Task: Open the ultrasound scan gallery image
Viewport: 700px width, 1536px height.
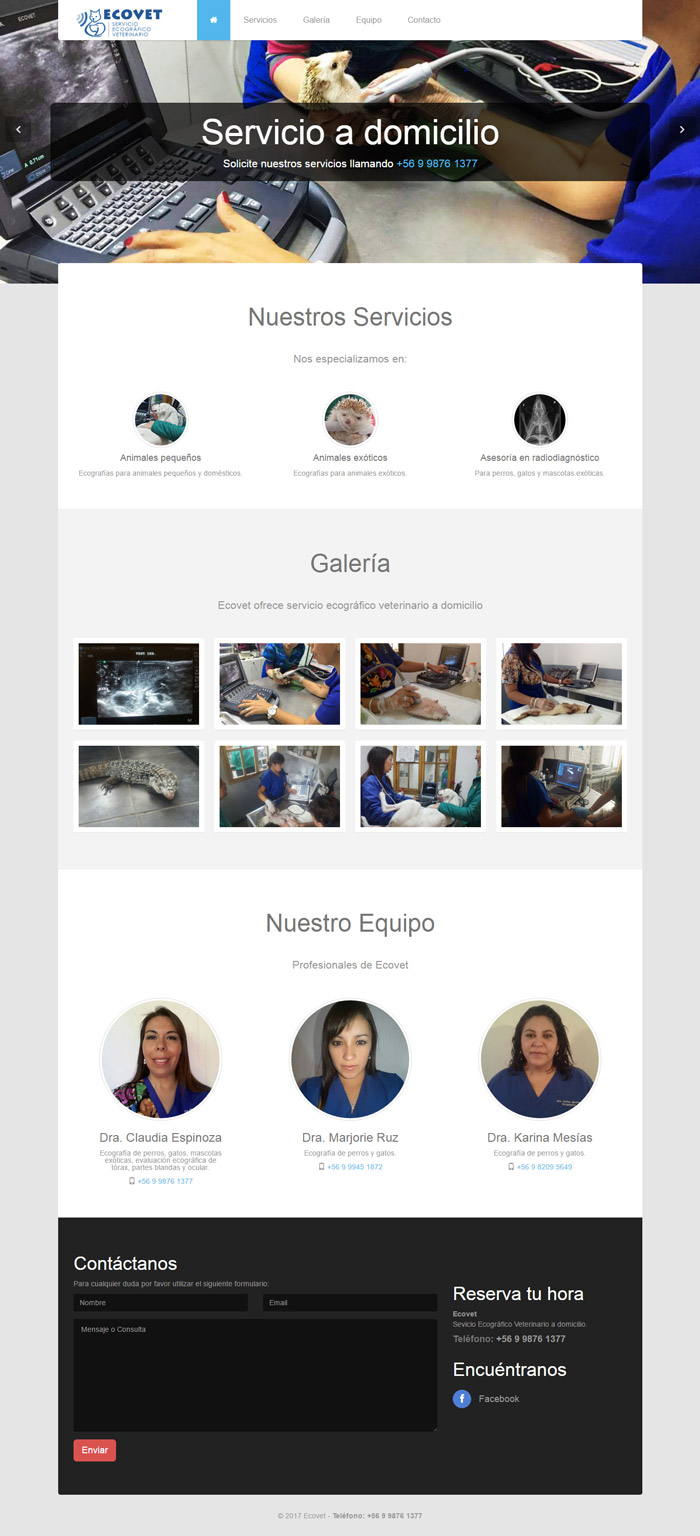Action: point(139,684)
